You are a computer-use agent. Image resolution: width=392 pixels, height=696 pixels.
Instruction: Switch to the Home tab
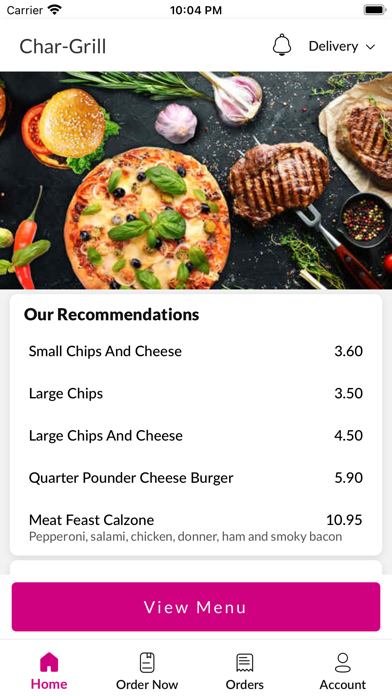click(49, 671)
